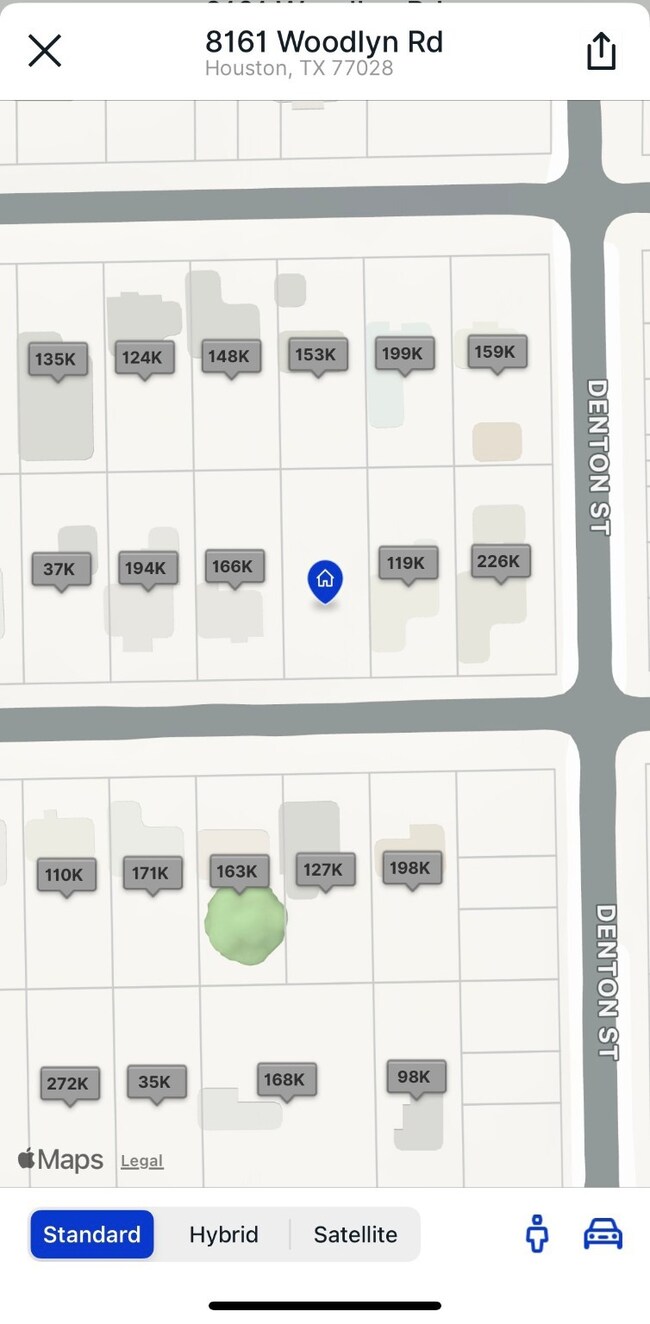Viewport: 650px width, 1324px height.
Task: Switch to Satellite map view
Action: pyautogui.click(x=355, y=1234)
